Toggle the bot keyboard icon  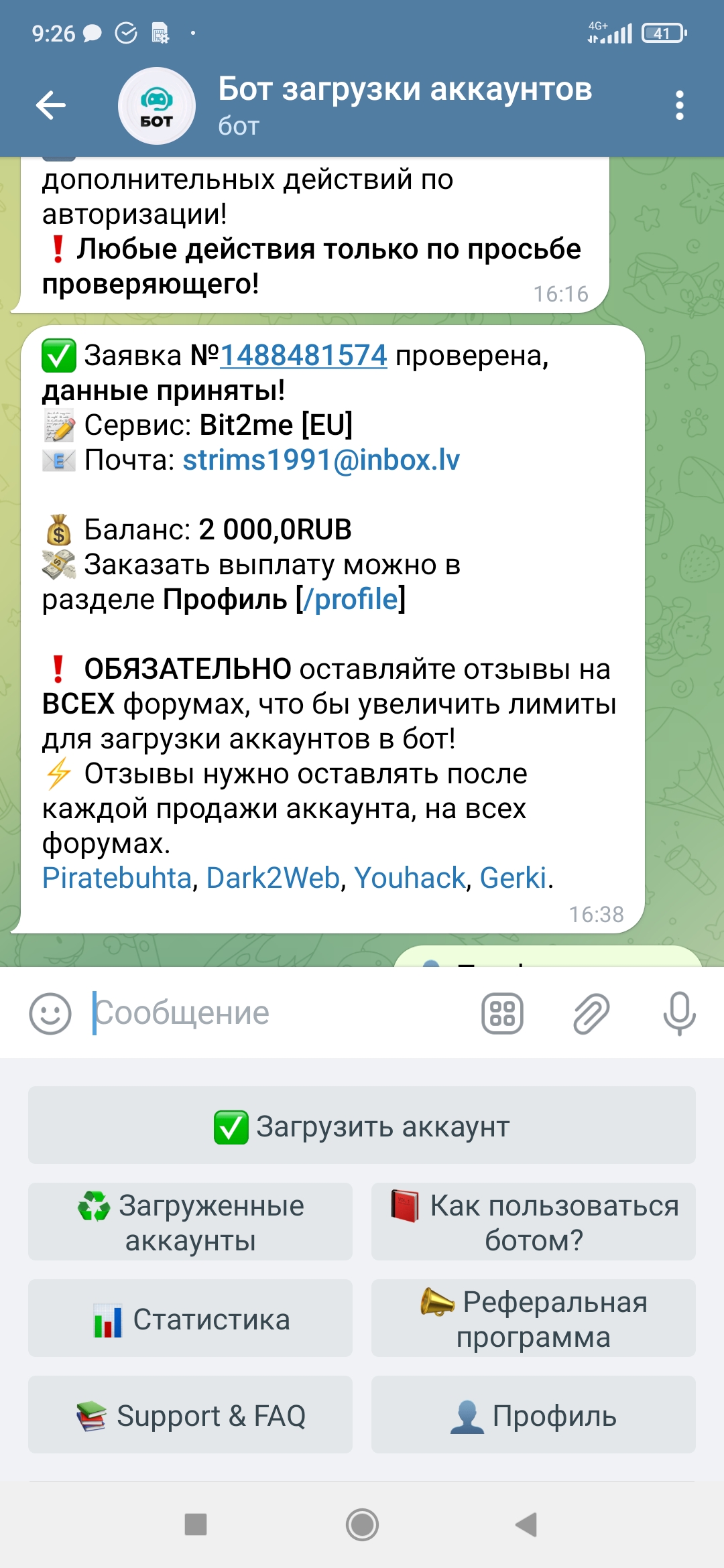coord(502,1013)
